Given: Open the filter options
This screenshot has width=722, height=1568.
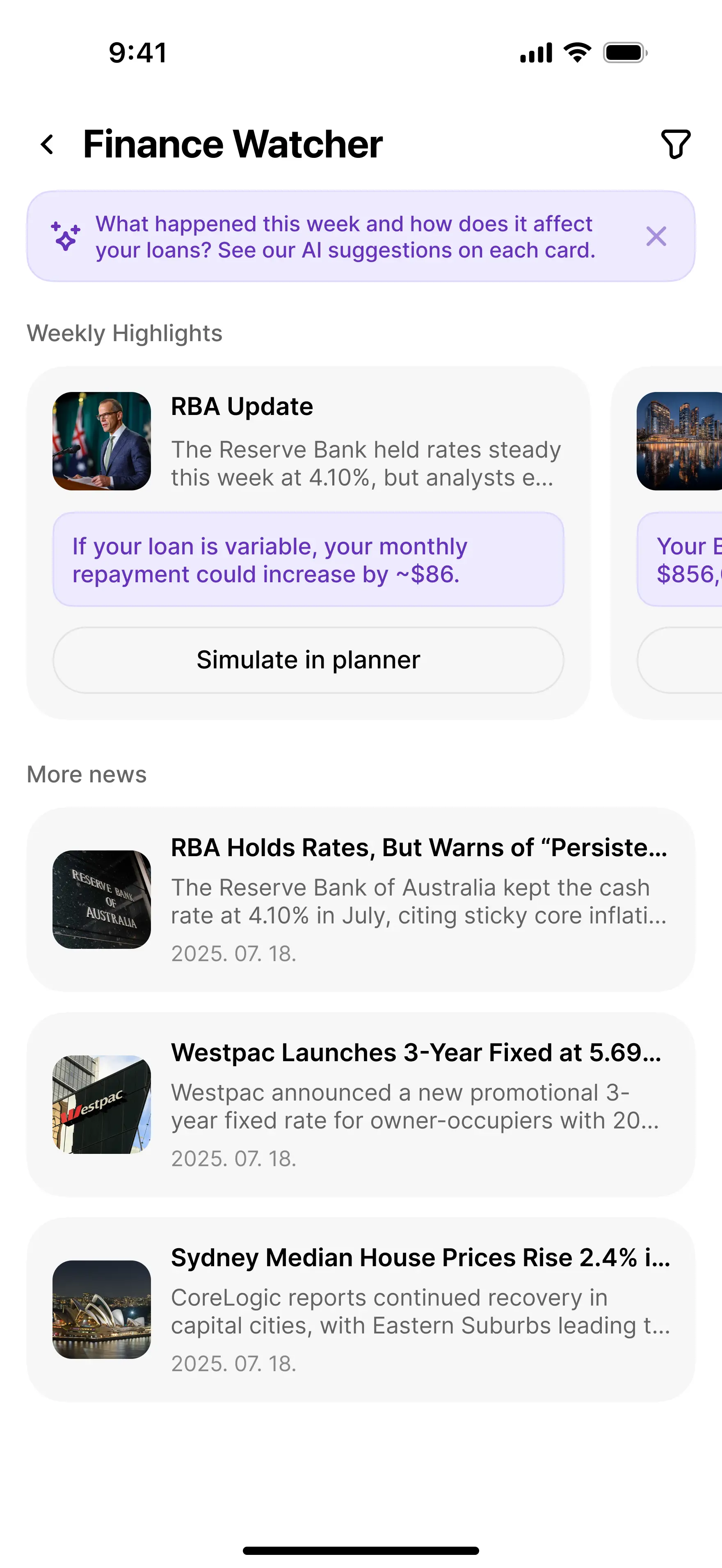Looking at the screenshot, I should [675, 145].
